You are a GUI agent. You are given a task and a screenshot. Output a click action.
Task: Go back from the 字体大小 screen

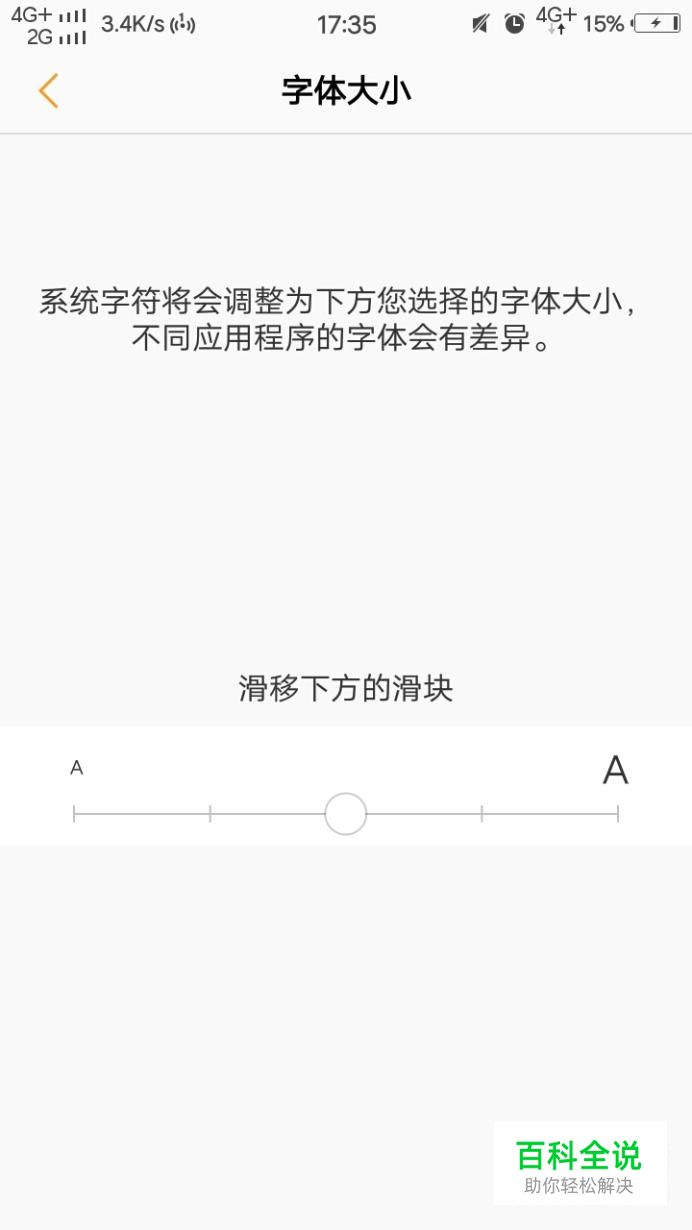[x=48, y=90]
